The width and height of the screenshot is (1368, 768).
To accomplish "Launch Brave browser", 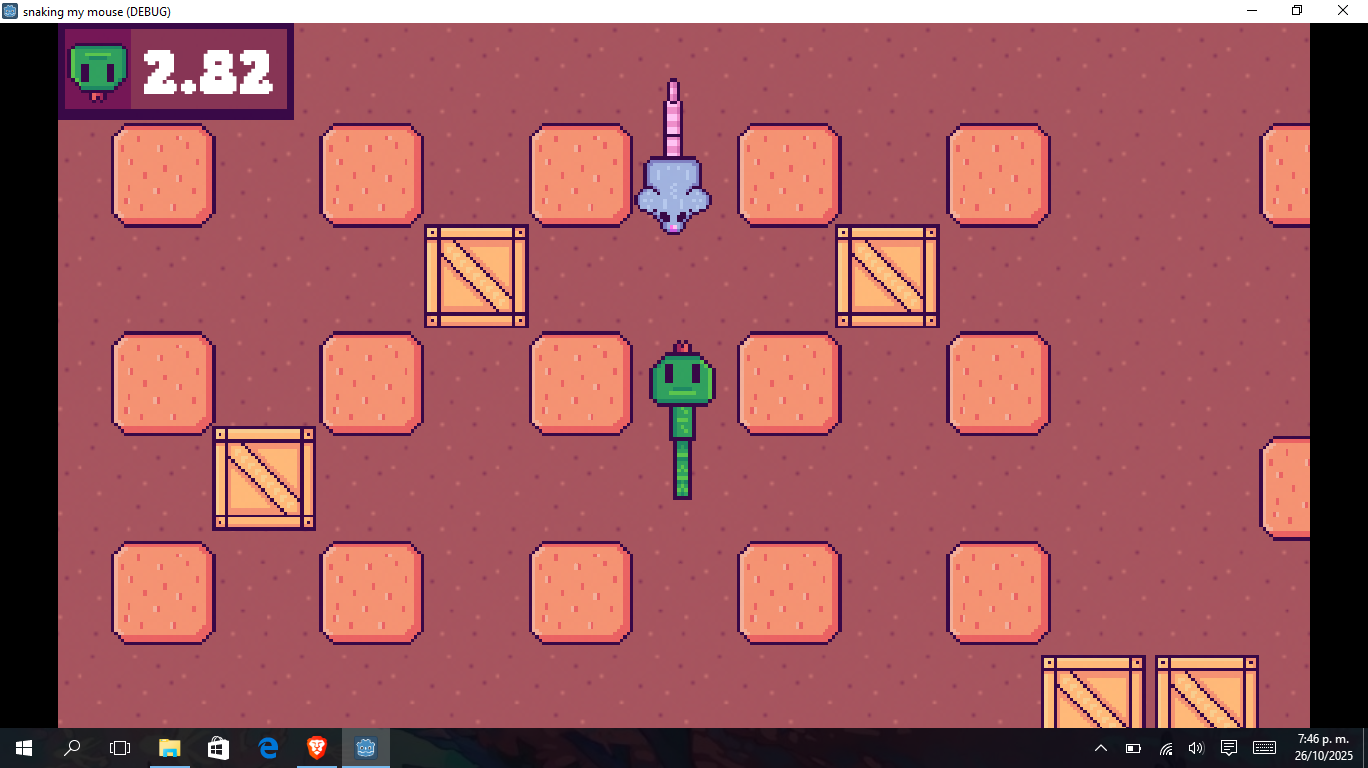I will 316,748.
